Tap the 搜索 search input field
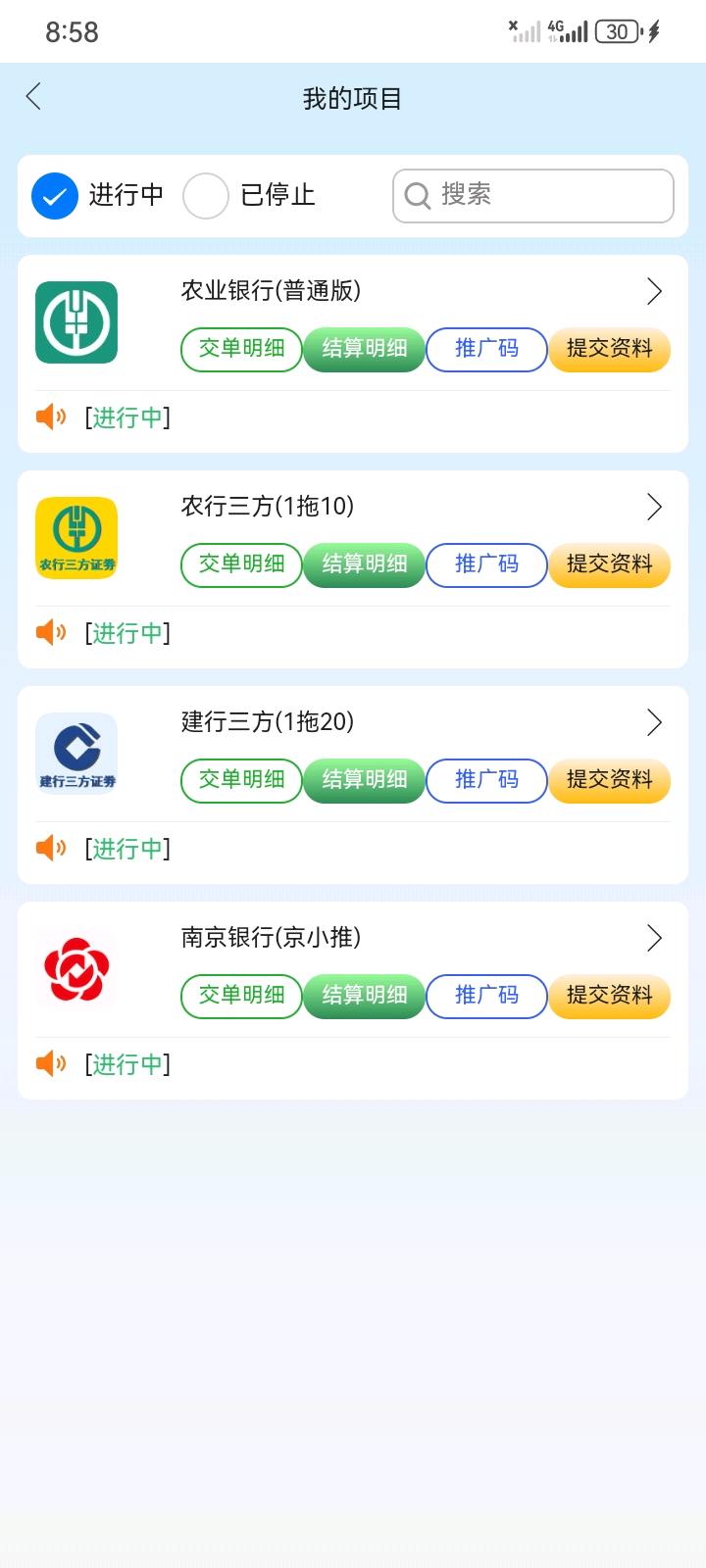Screen dimensions: 706x1568 click(x=532, y=195)
